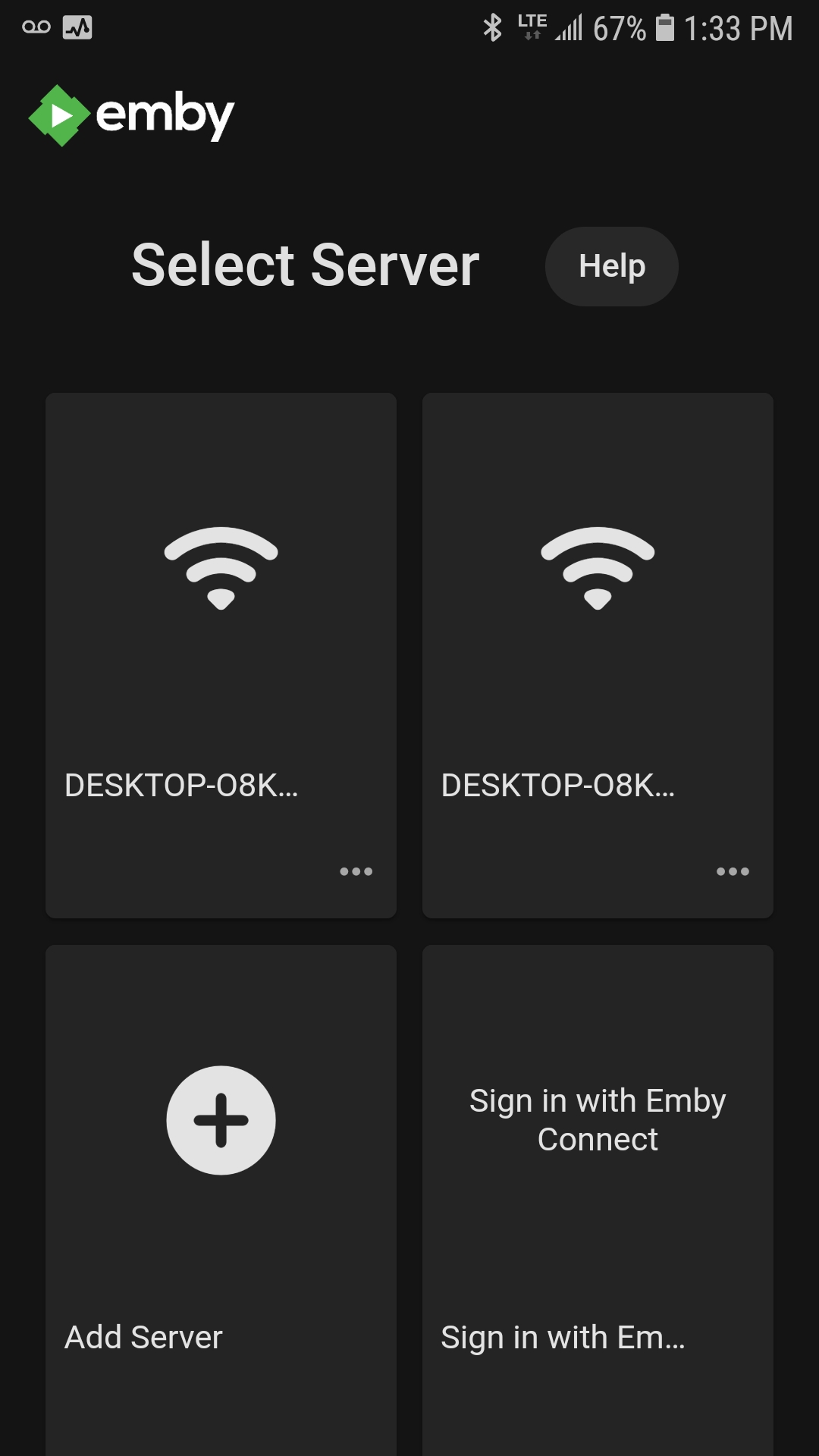Open the overflow menu on the first server card
The width and height of the screenshot is (819, 1456).
coord(356,871)
